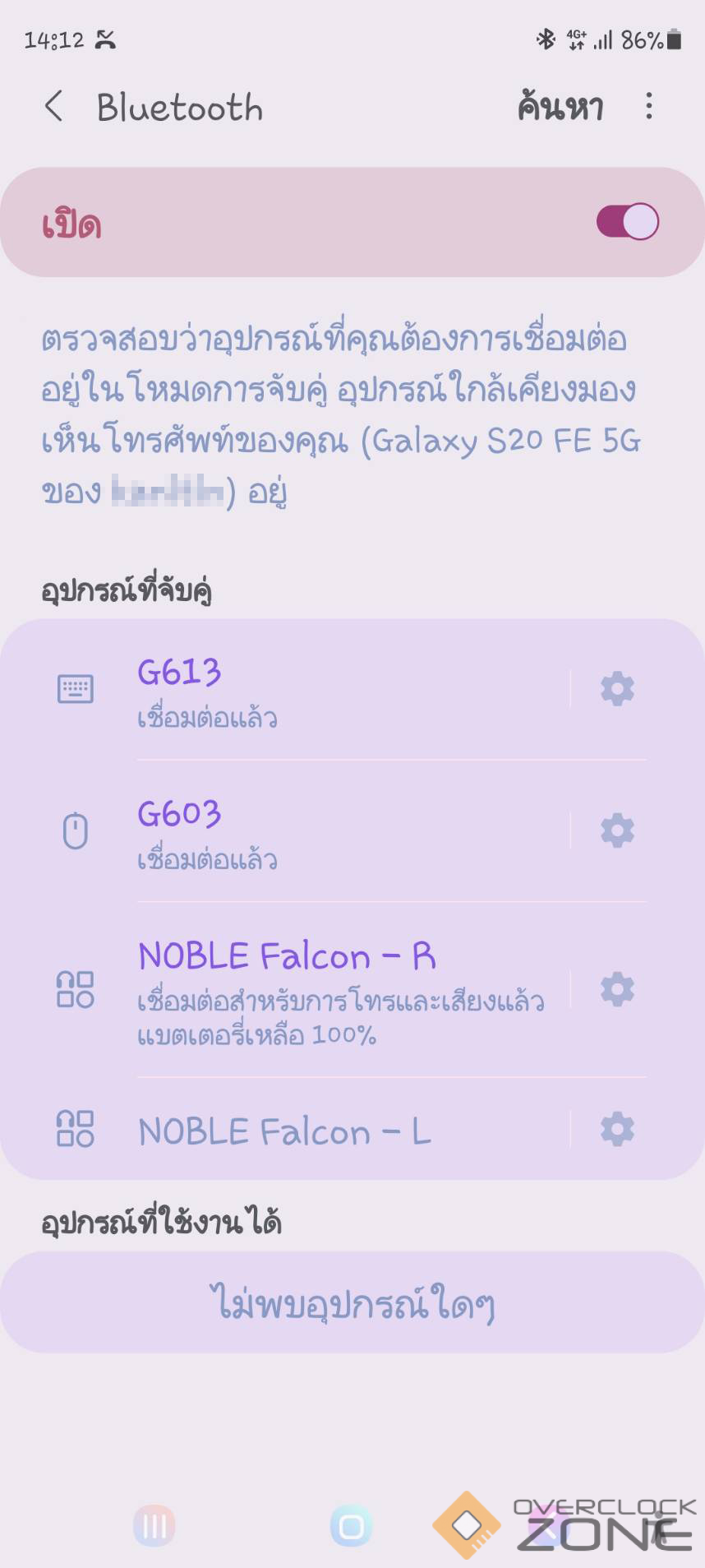Turn off the Bluetooth switch
Image resolution: width=705 pixels, height=1568 pixels.
(628, 222)
